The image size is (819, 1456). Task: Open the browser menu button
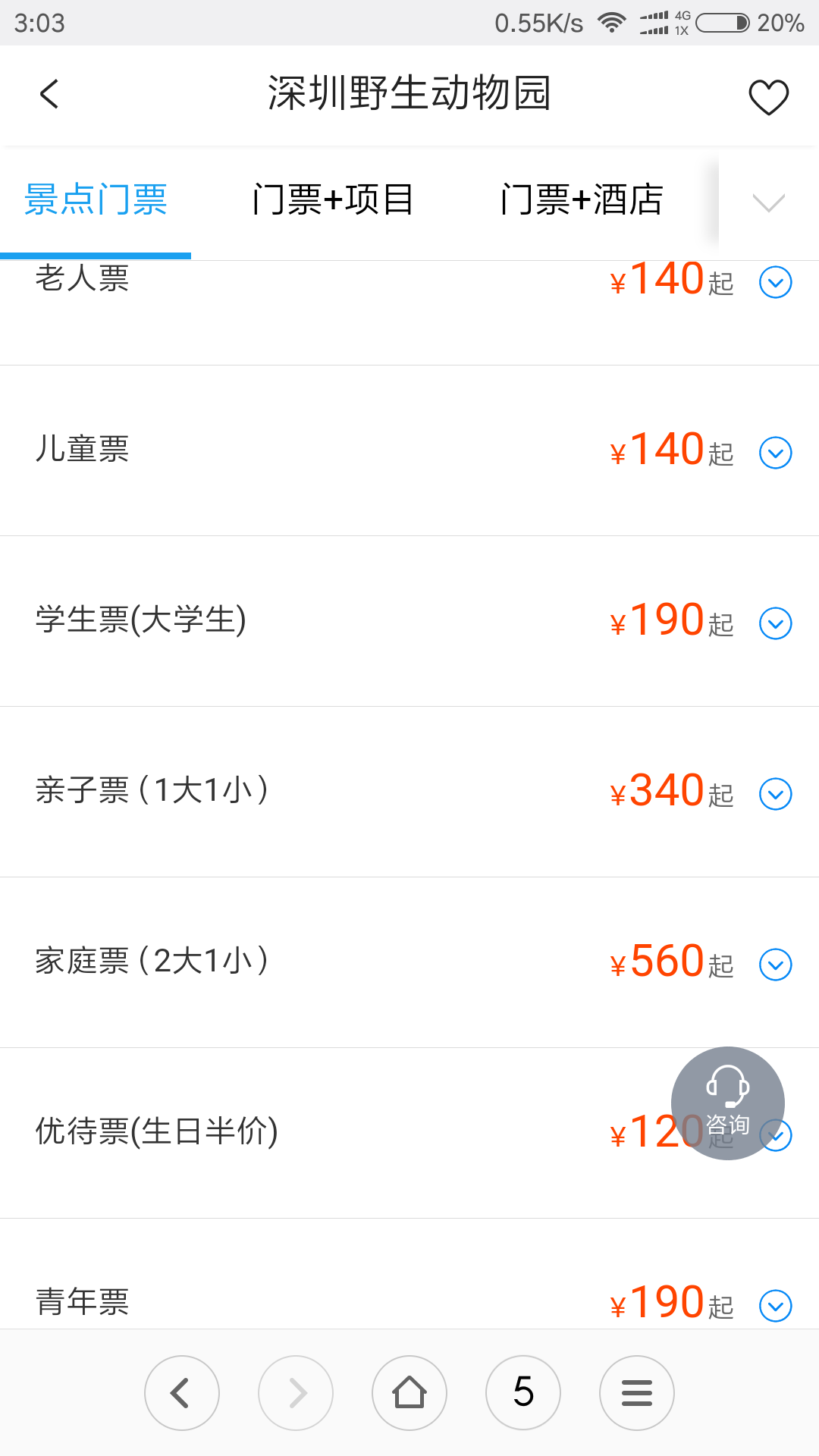point(637,1393)
